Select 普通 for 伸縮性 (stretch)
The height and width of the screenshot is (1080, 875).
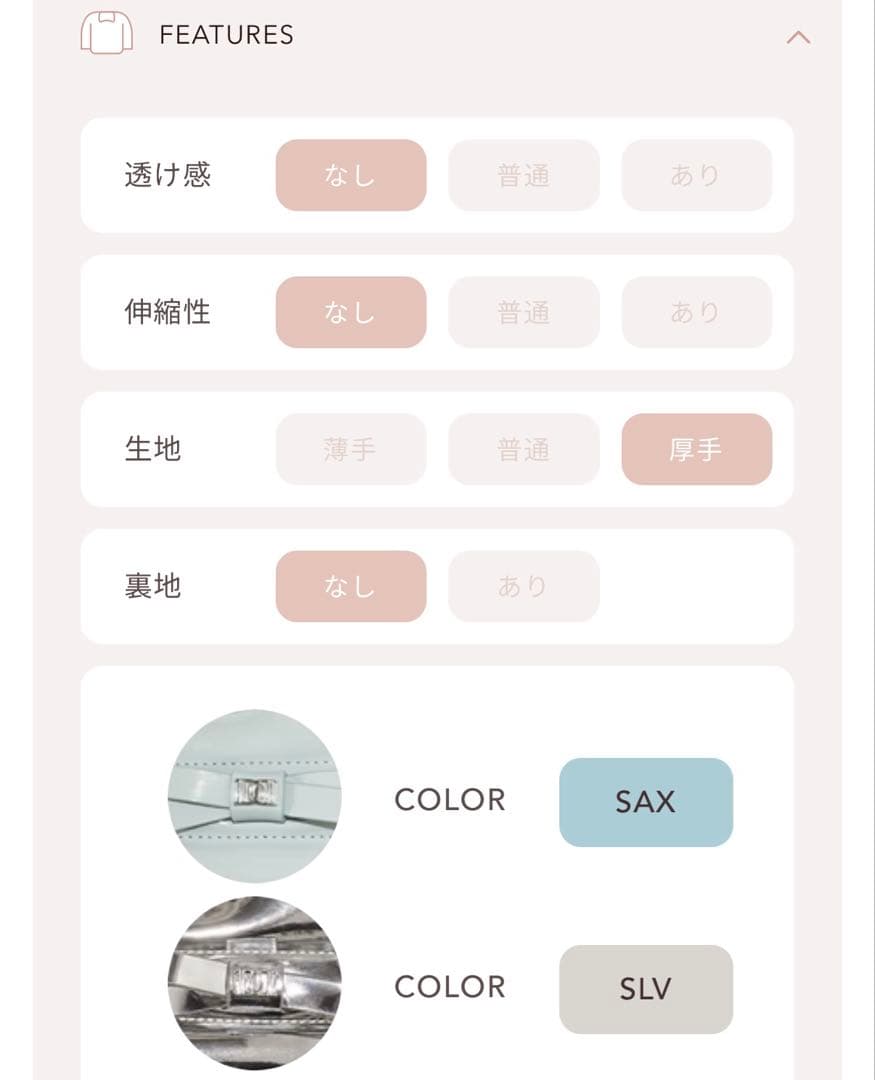coord(523,312)
